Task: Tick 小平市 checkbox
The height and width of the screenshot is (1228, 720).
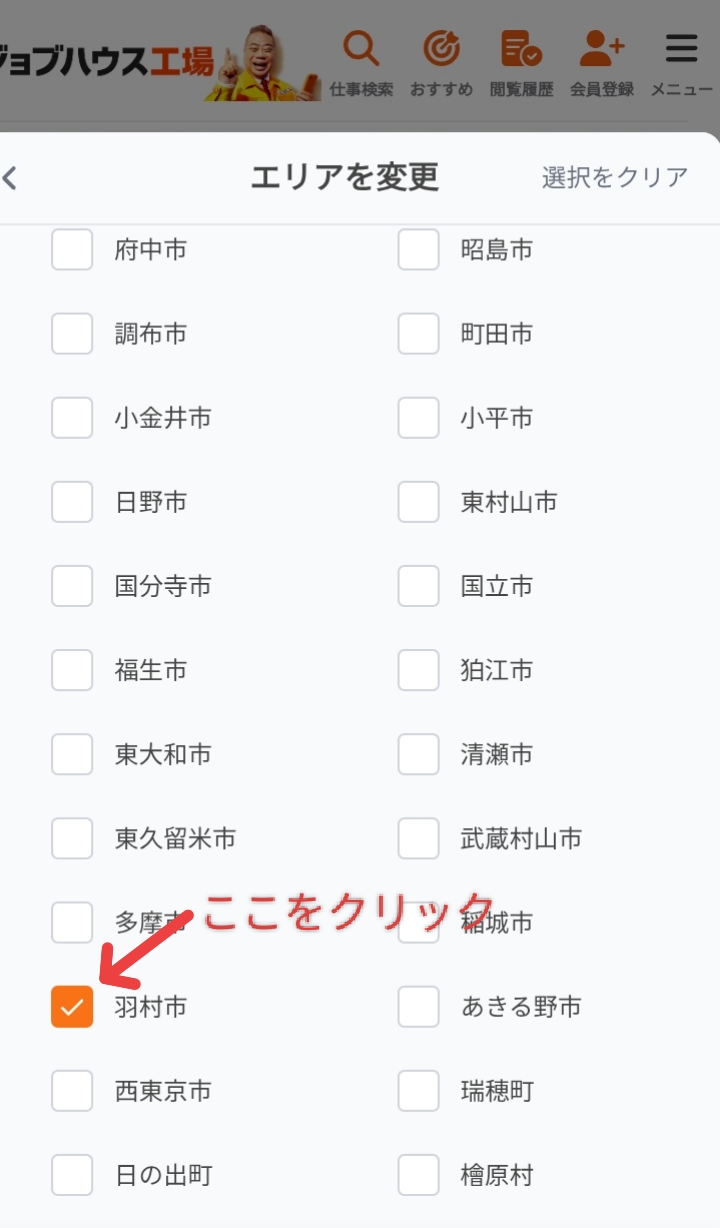Action: coord(418,417)
